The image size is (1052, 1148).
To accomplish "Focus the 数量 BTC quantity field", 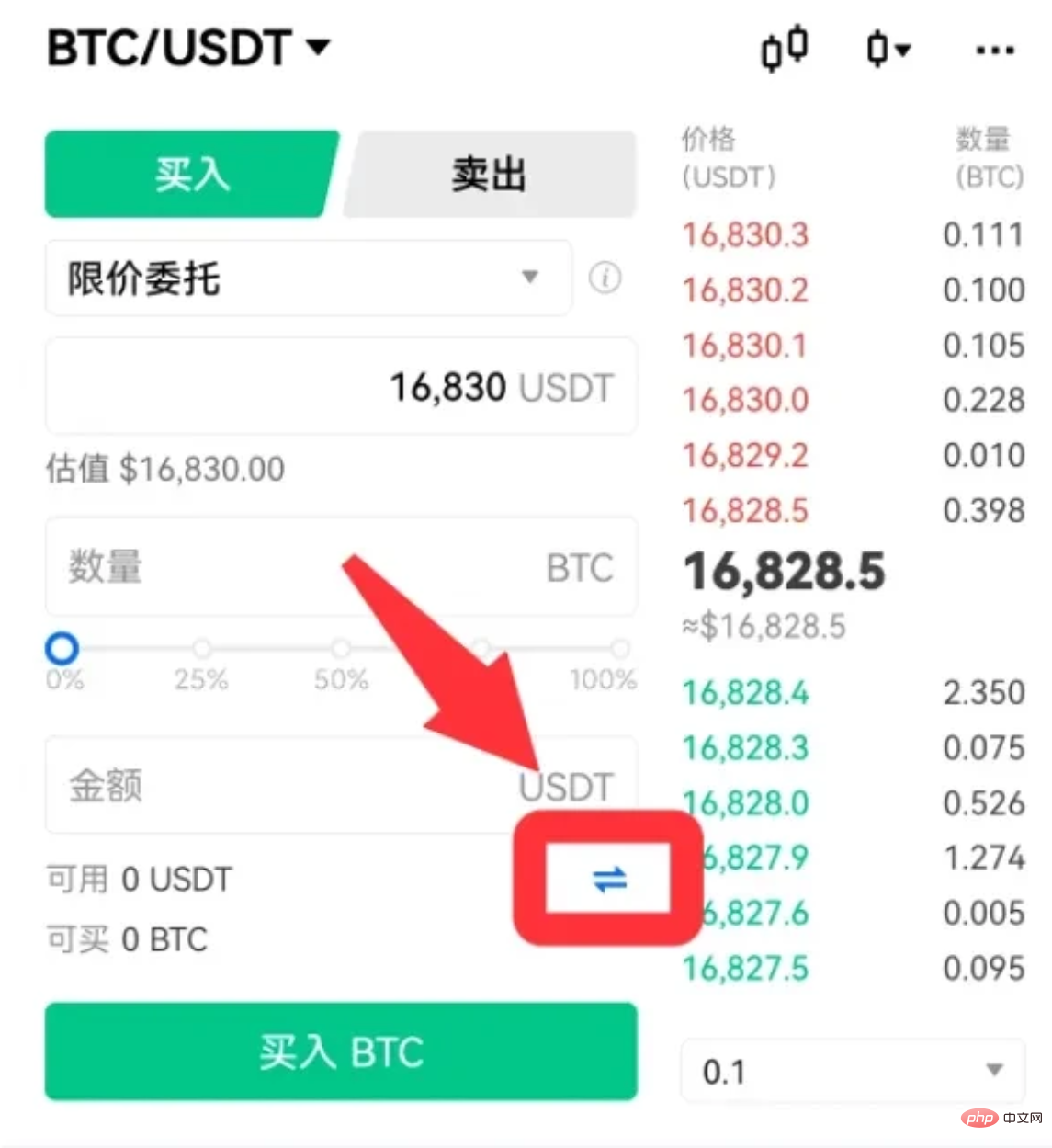I will tap(341, 567).
